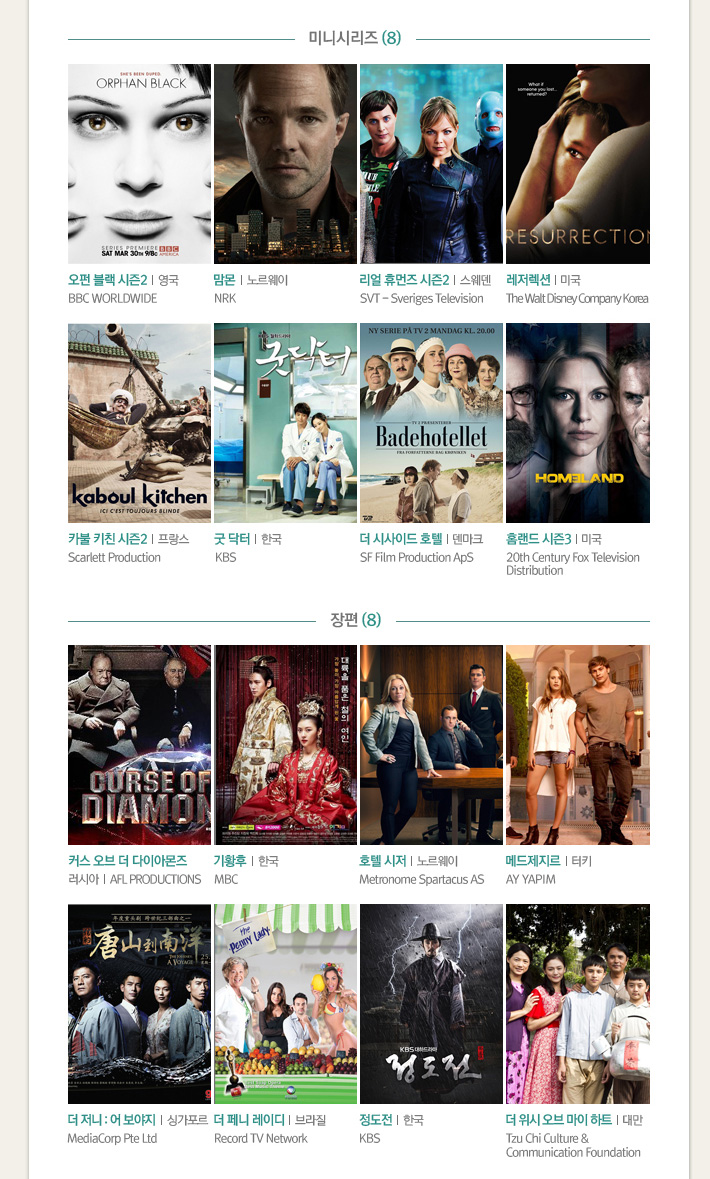Tap the Kaboul Kitchen Season 2 tile
Viewport: 710px width, 1179px height.
[139, 422]
